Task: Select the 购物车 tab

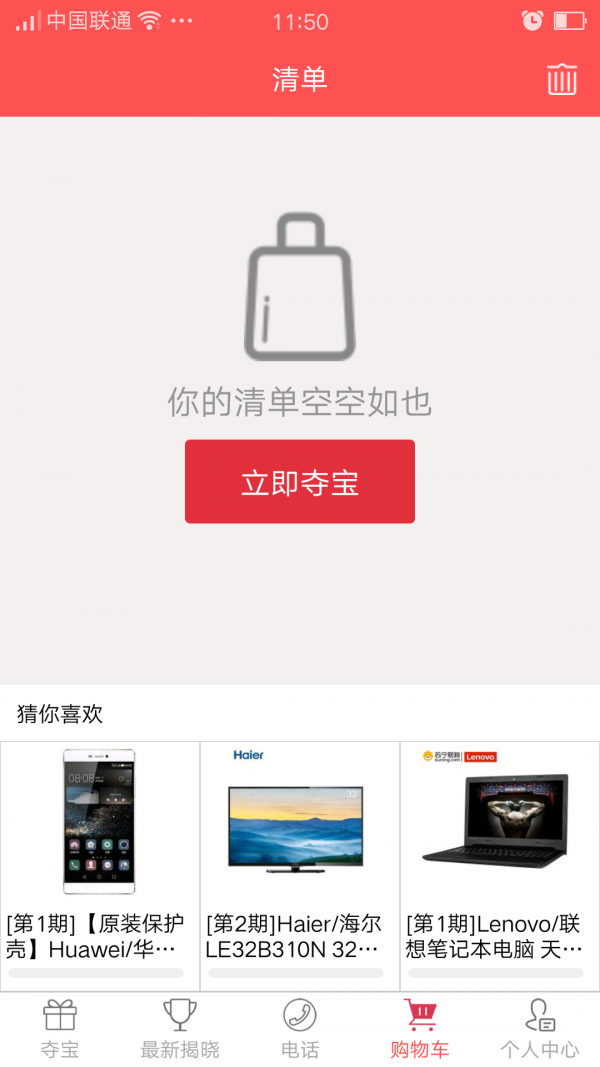Action: pyautogui.click(x=420, y=1029)
